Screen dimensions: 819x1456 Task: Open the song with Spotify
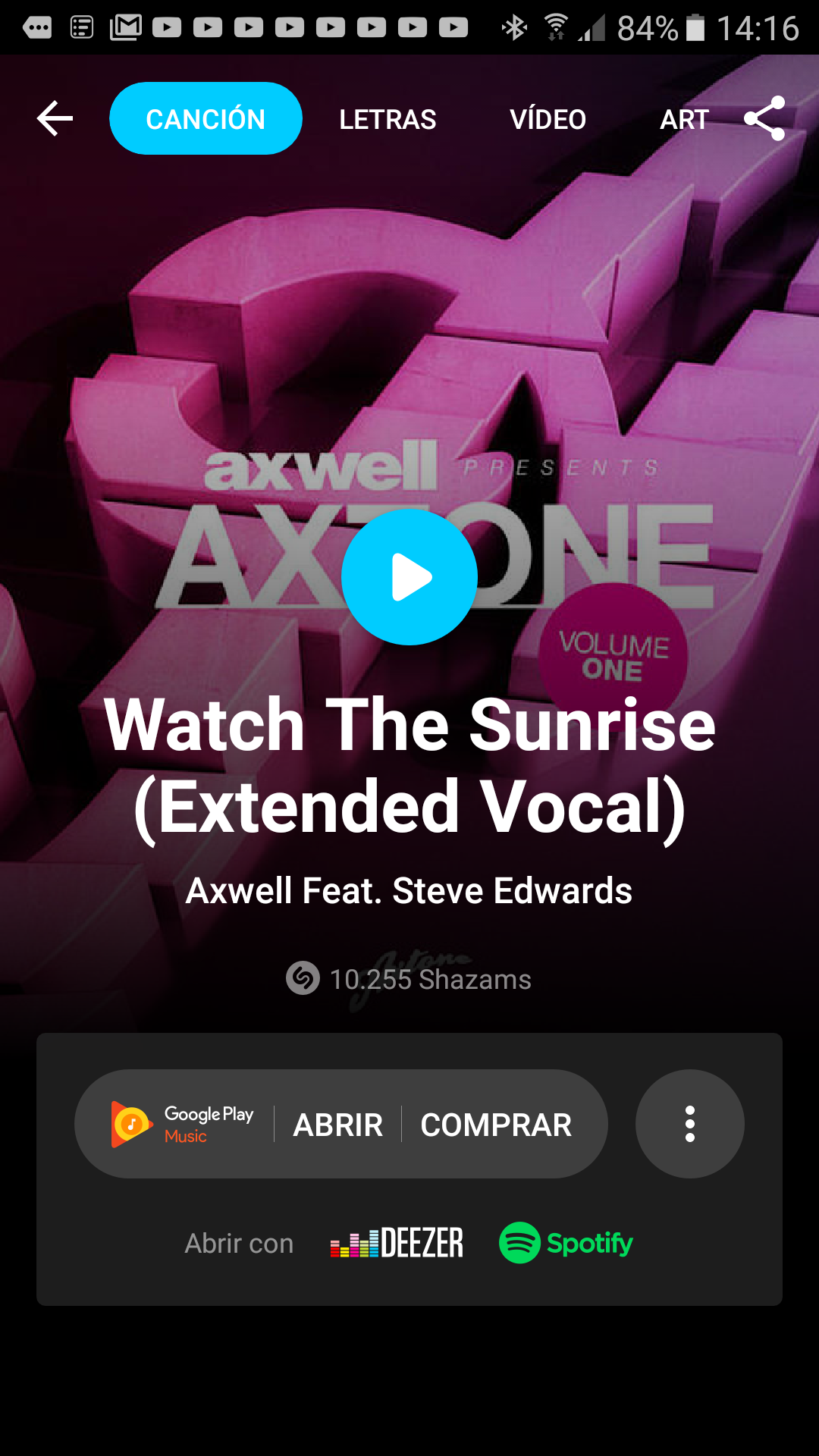(566, 1243)
